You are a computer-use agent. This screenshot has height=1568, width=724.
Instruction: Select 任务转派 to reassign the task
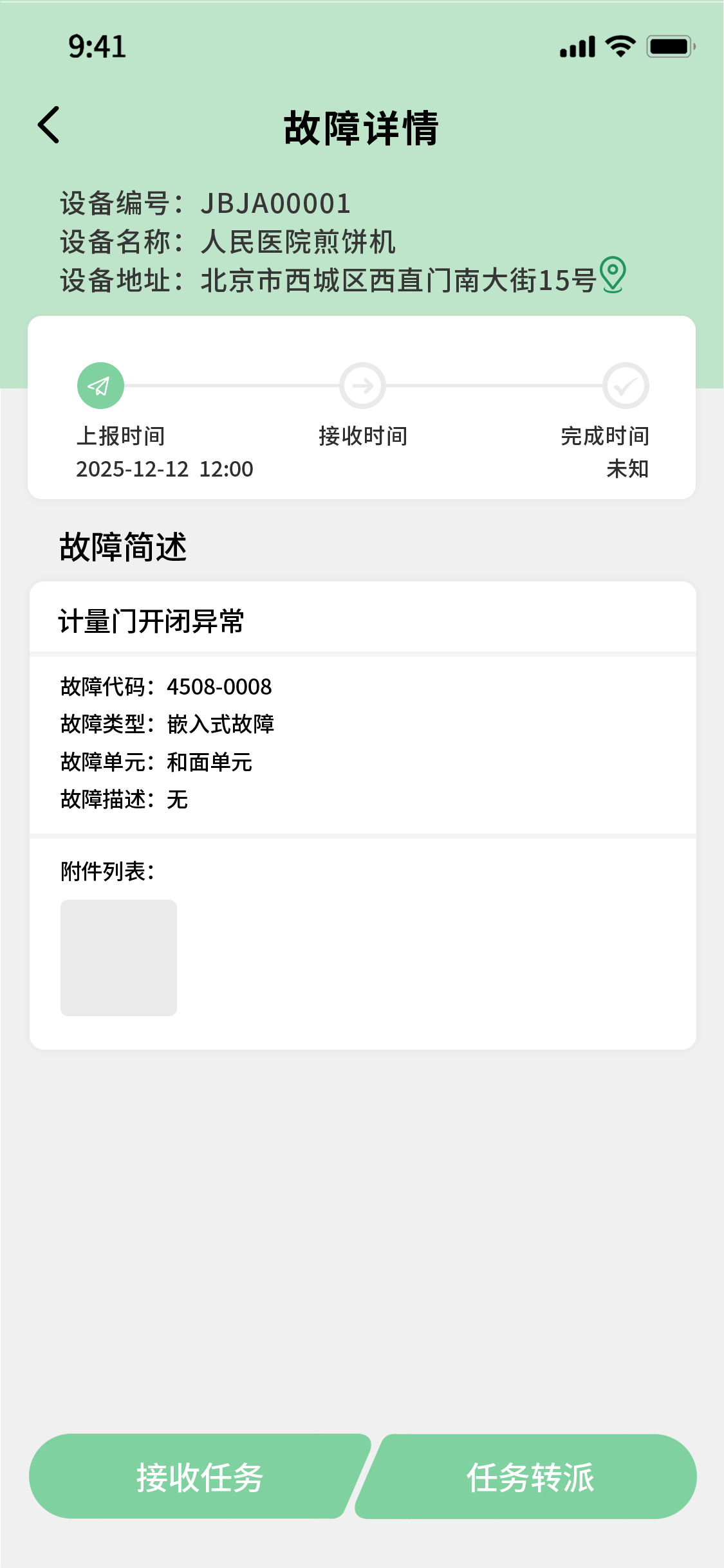pyautogui.click(x=529, y=1477)
